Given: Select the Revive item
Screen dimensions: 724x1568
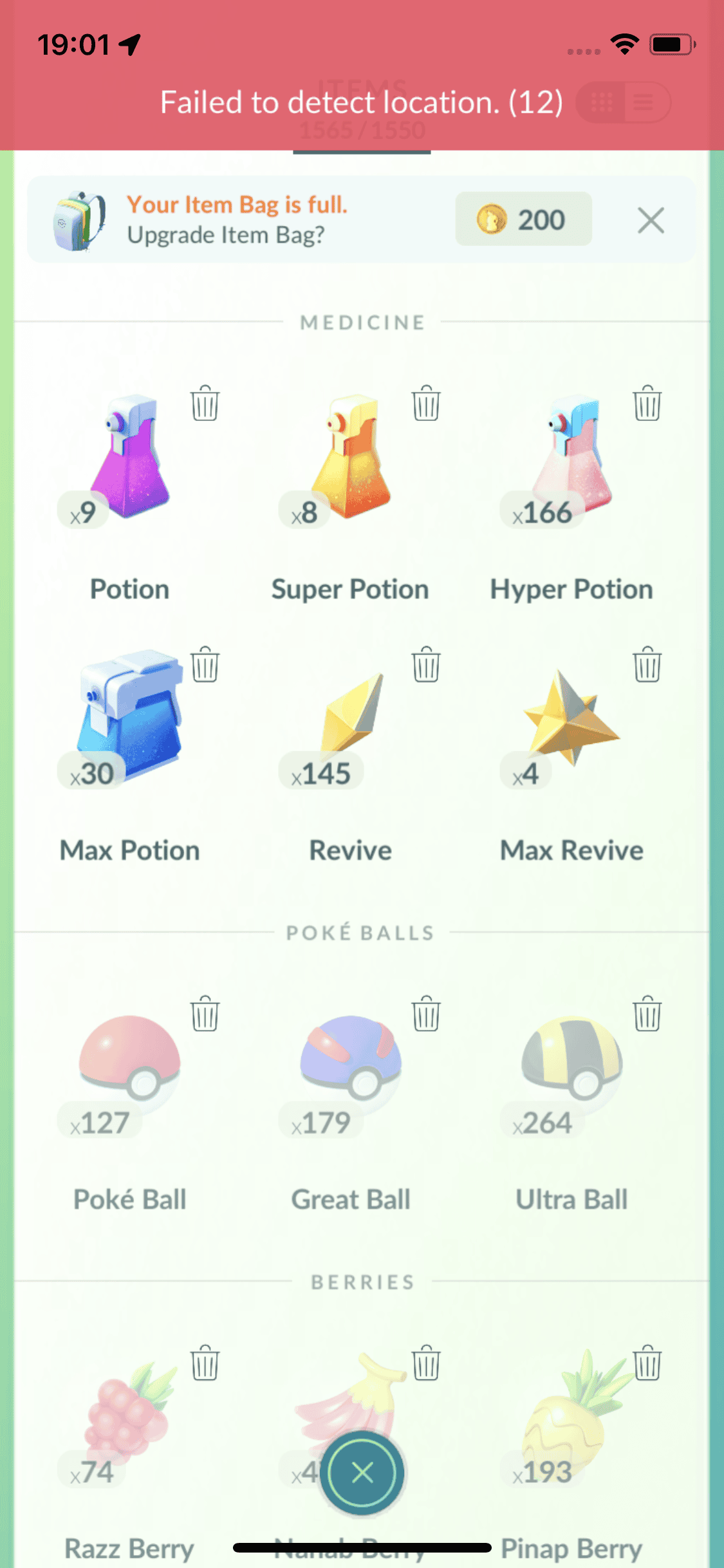Looking at the screenshot, I should (351, 721).
